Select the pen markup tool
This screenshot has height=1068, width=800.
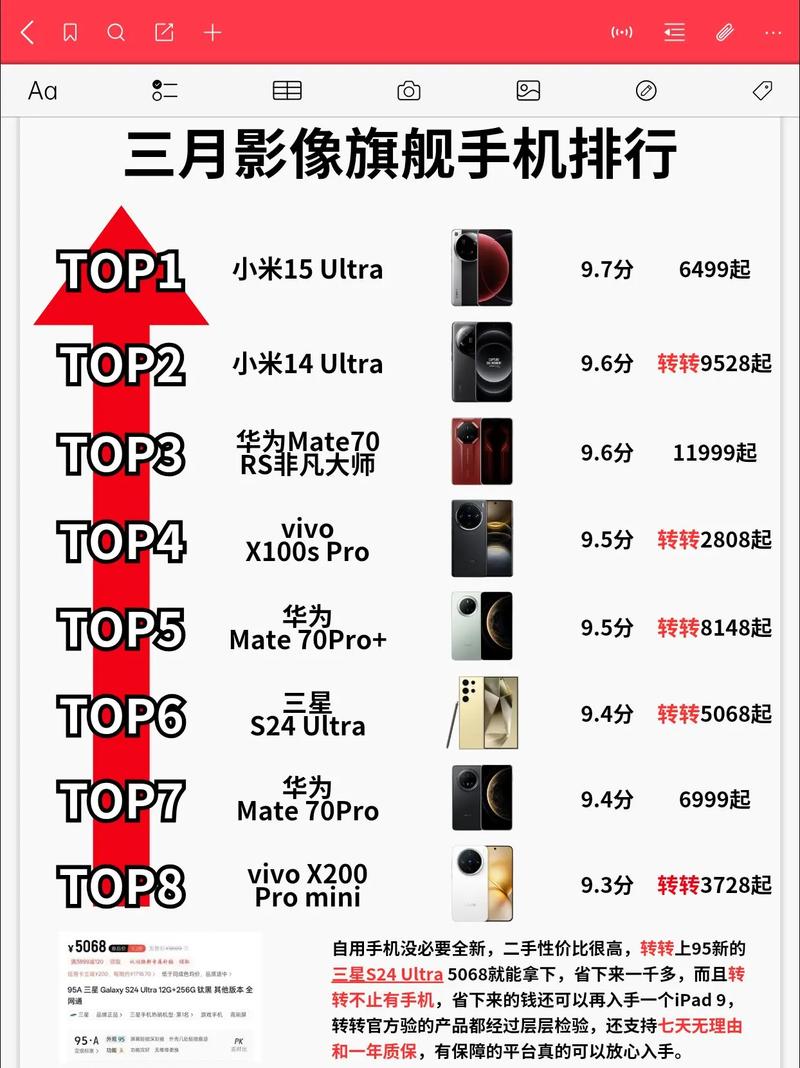[646, 91]
